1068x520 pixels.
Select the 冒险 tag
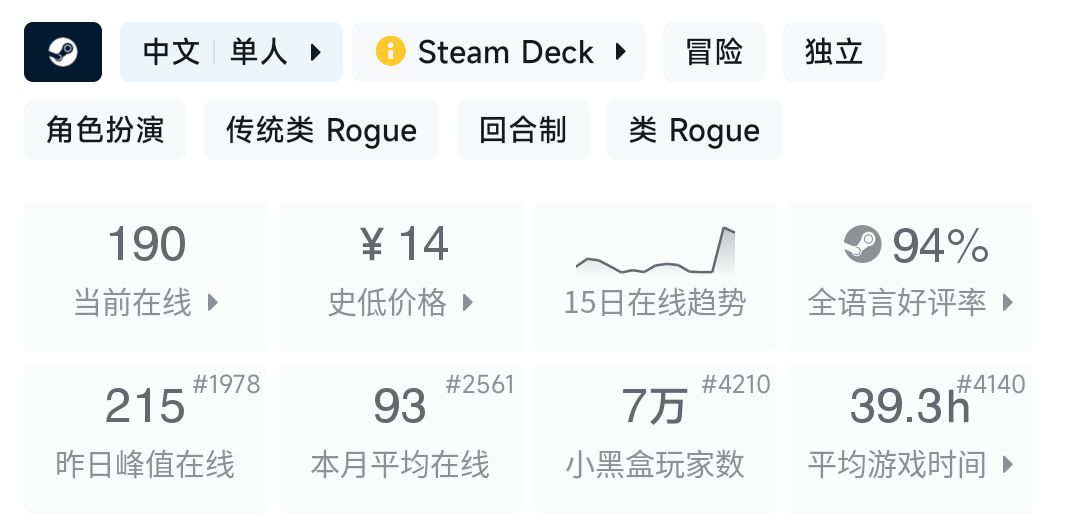(x=714, y=52)
